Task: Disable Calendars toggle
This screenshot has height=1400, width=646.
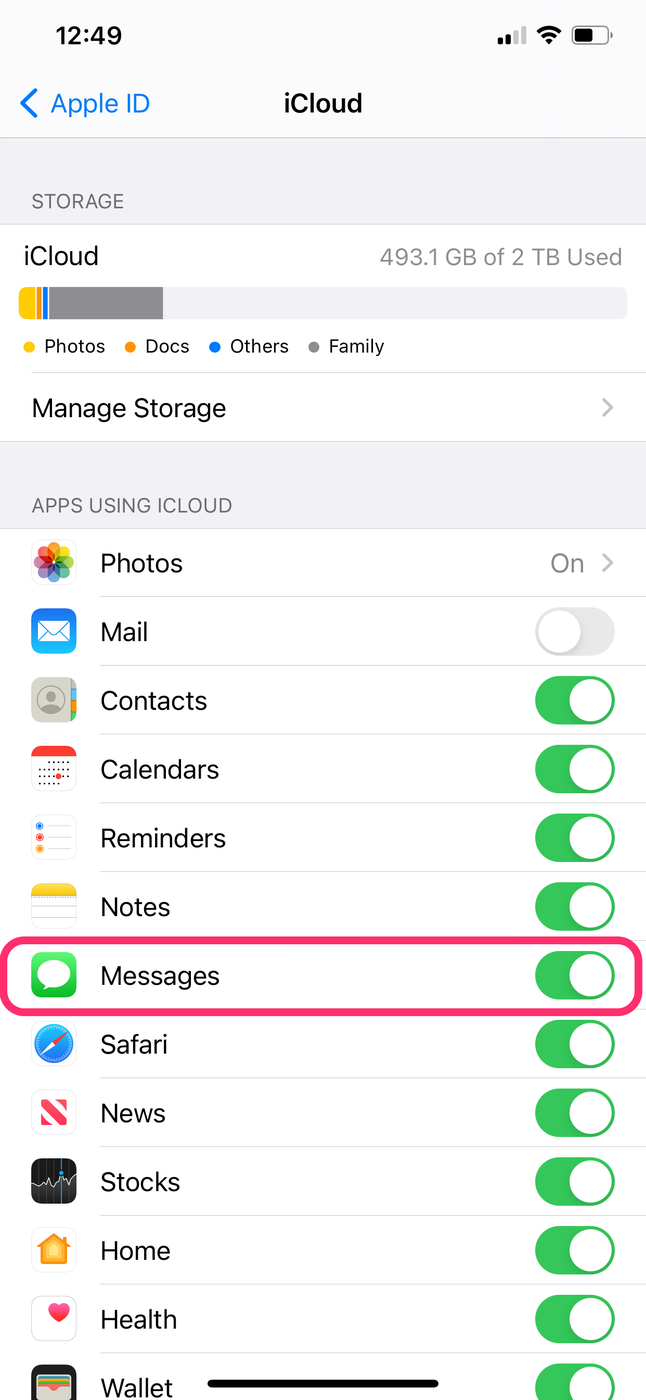Action: 574,770
